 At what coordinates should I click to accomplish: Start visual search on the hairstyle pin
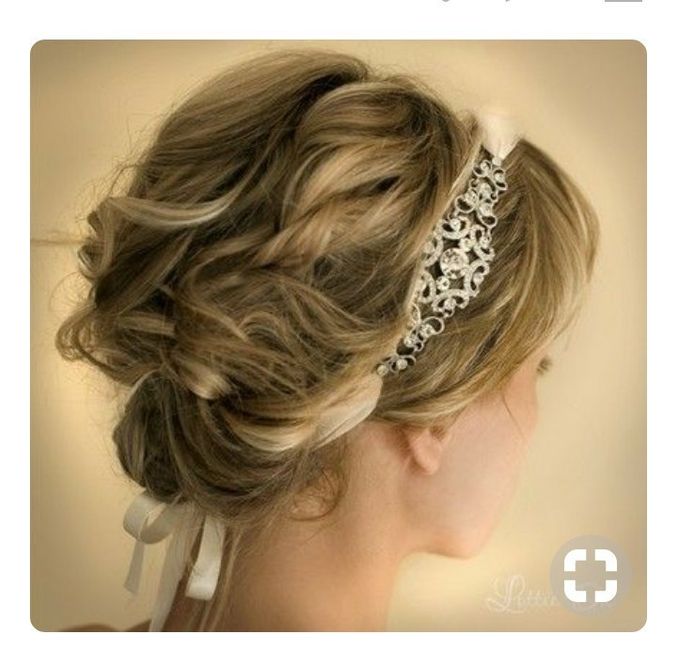(x=591, y=576)
